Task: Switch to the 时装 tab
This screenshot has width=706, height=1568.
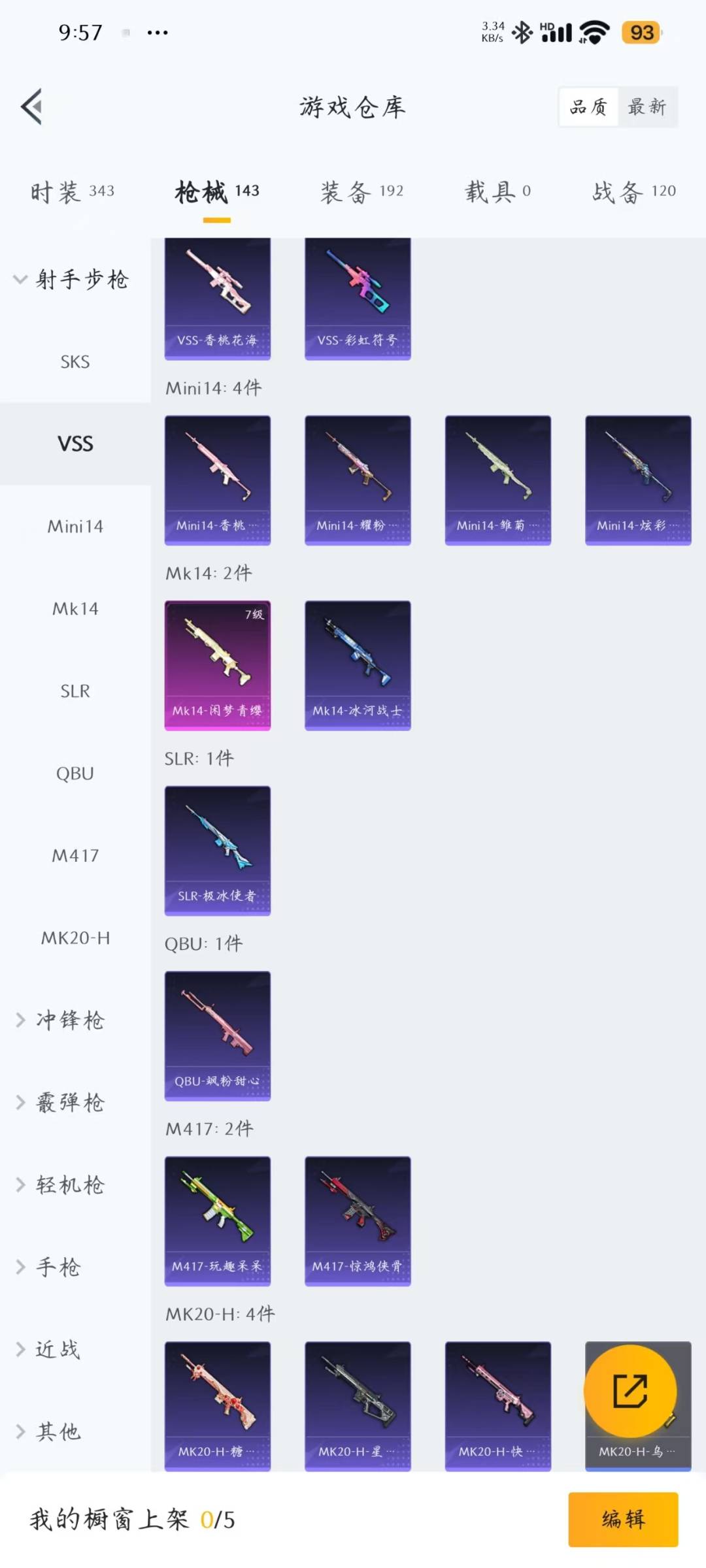Action: coord(72,191)
